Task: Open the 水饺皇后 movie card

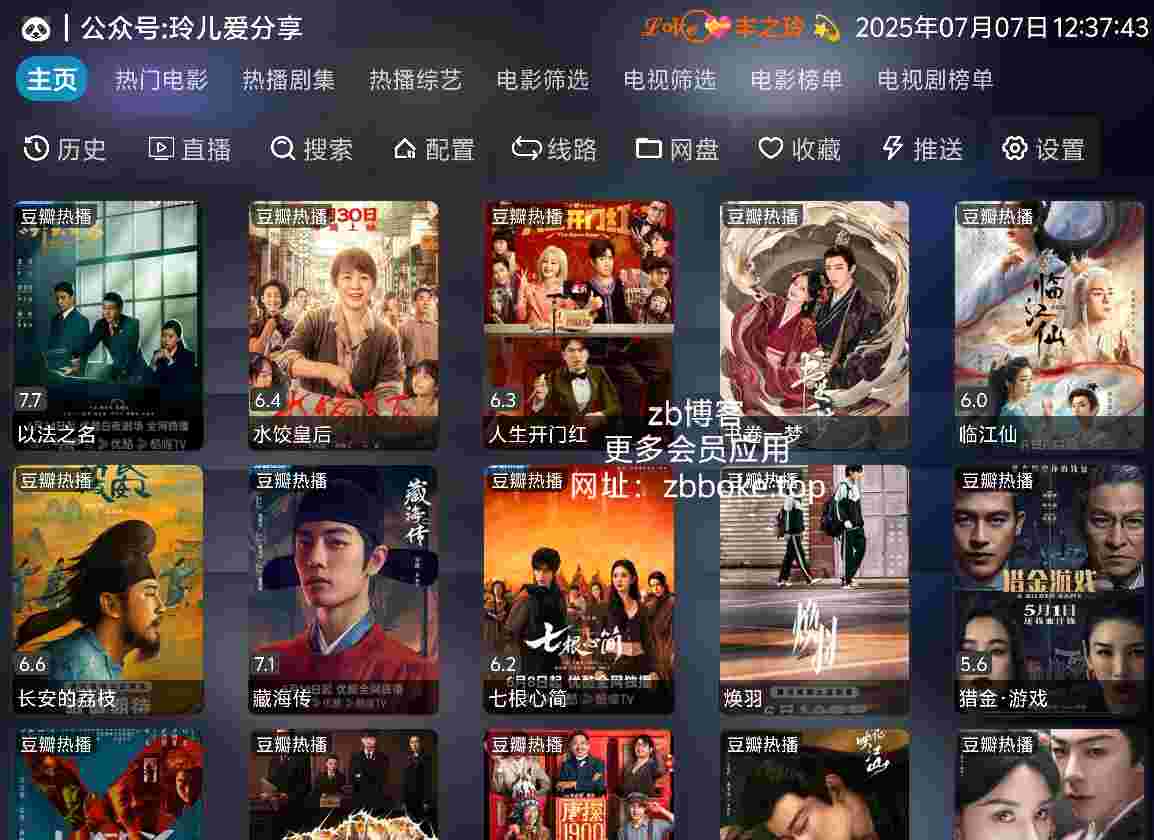Action: 343,325
